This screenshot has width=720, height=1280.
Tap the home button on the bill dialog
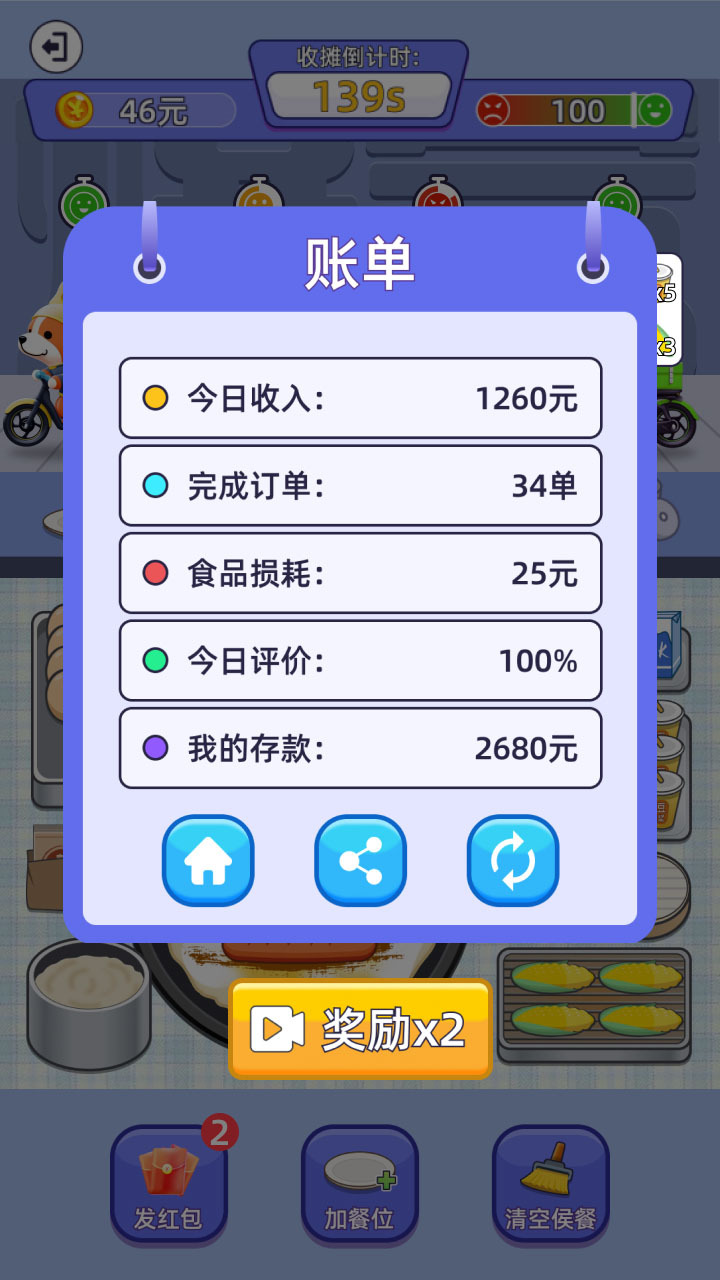coord(208,861)
